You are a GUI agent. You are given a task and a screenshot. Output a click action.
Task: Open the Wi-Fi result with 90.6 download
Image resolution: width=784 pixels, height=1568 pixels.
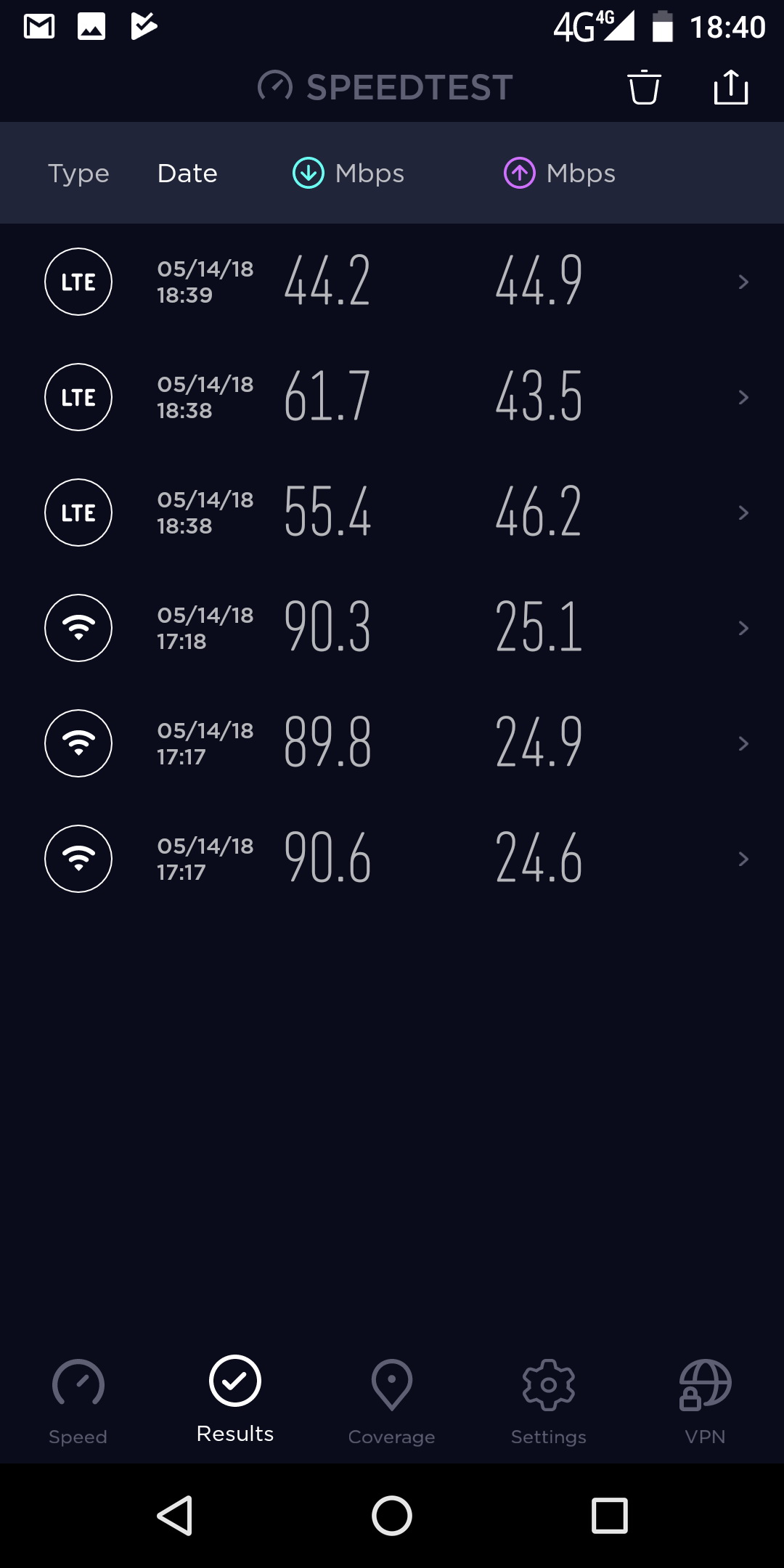[x=392, y=859]
